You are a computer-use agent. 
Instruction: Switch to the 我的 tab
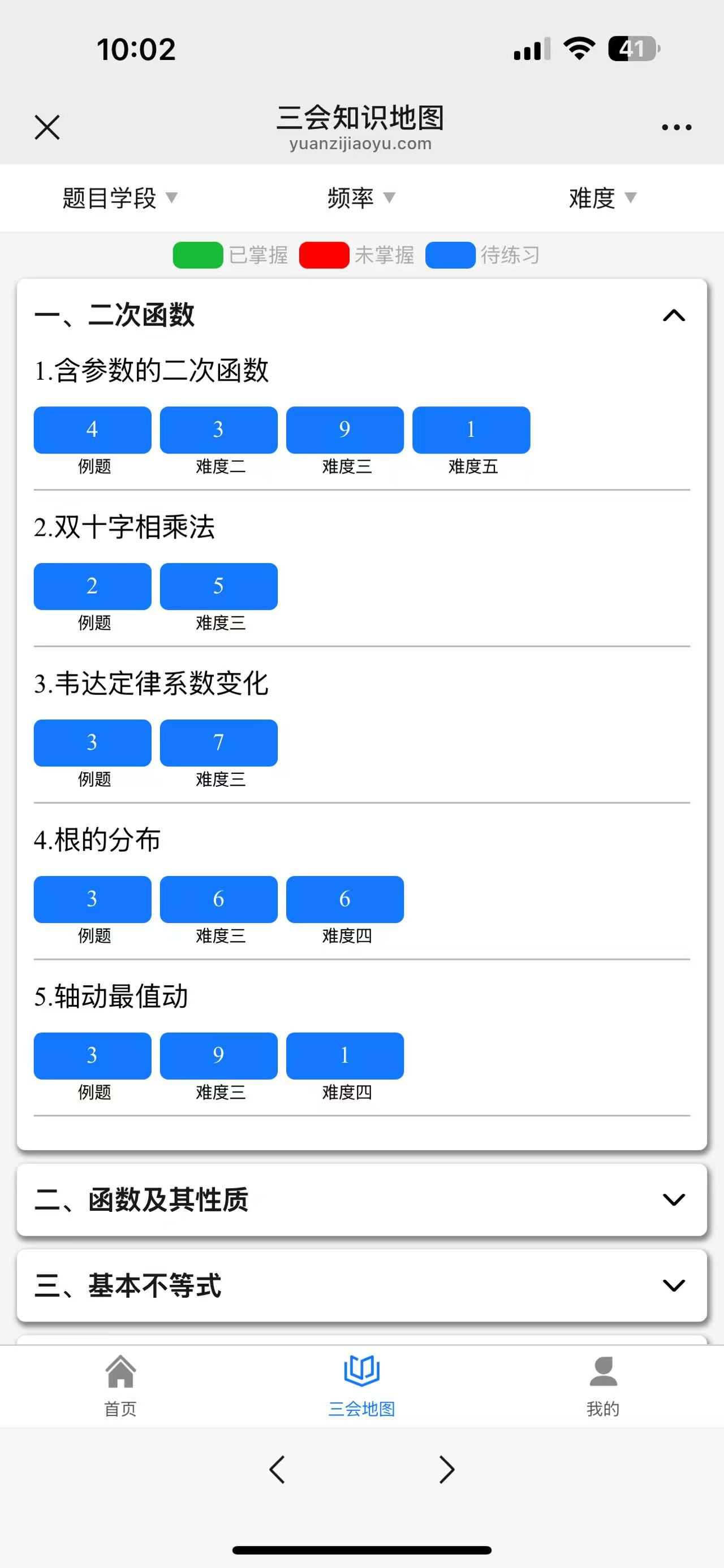[x=603, y=1386]
